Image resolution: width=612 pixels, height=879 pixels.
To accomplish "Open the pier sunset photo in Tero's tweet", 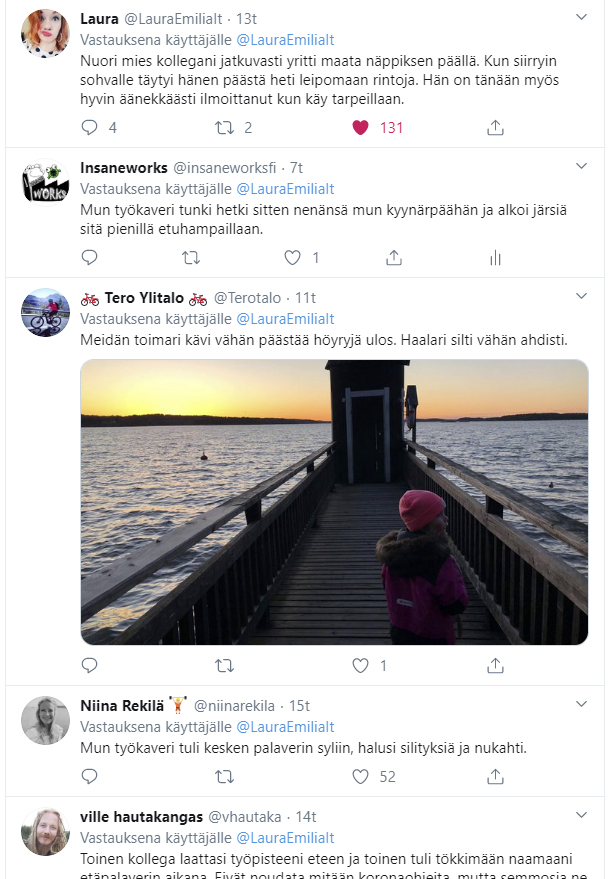I will point(334,501).
